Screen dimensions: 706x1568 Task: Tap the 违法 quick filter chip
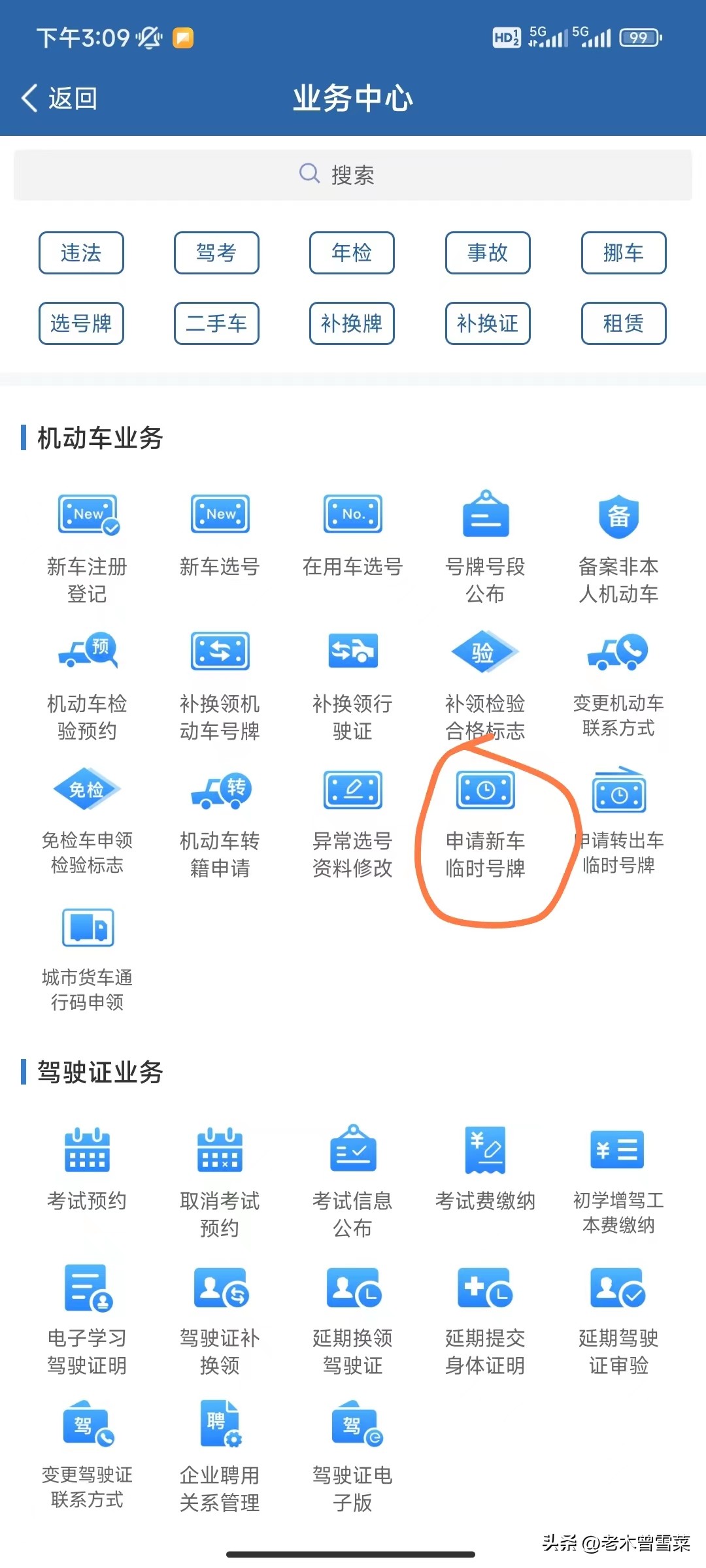tap(80, 253)
